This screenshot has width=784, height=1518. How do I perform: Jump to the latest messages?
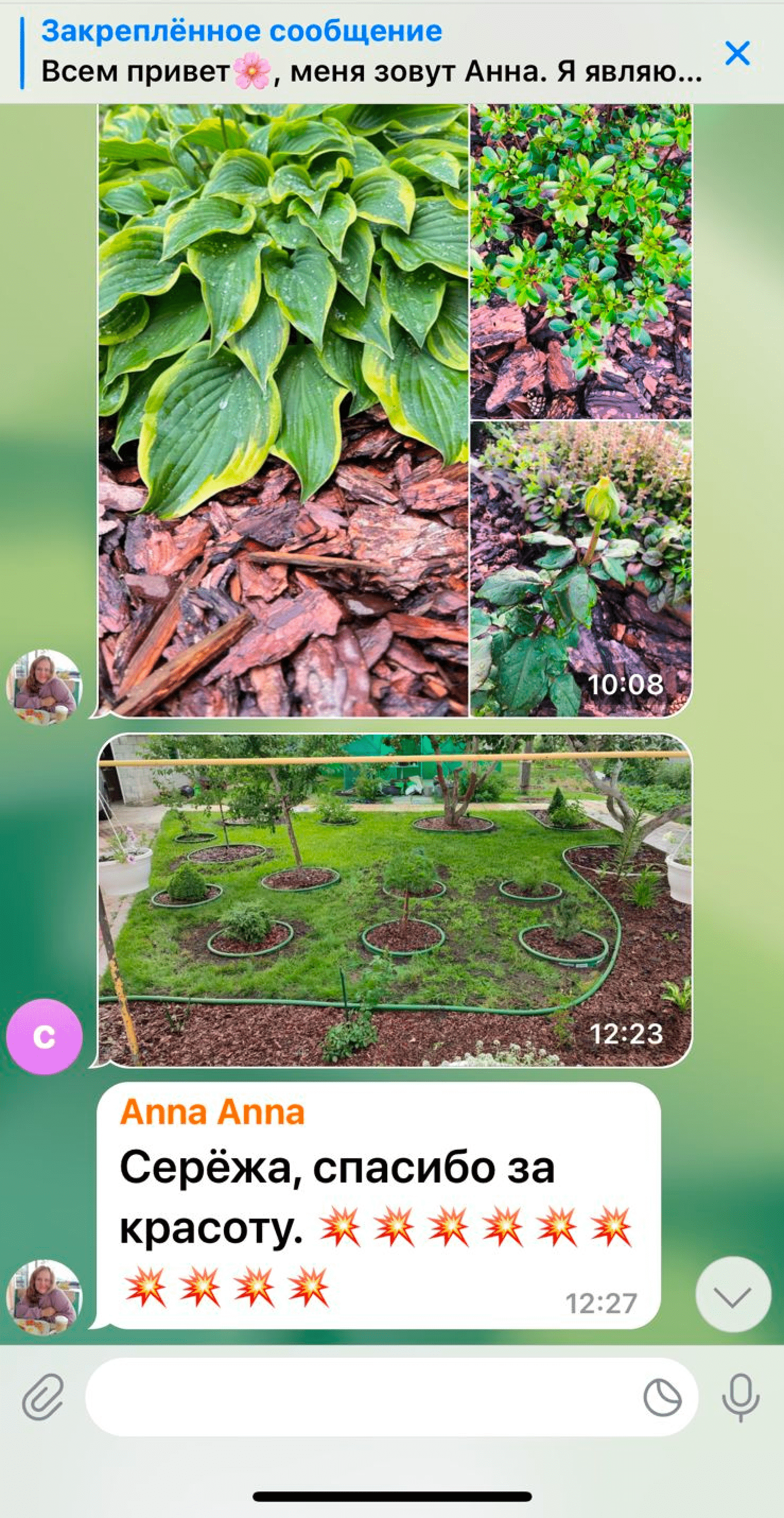click(x=733, y=1294)
